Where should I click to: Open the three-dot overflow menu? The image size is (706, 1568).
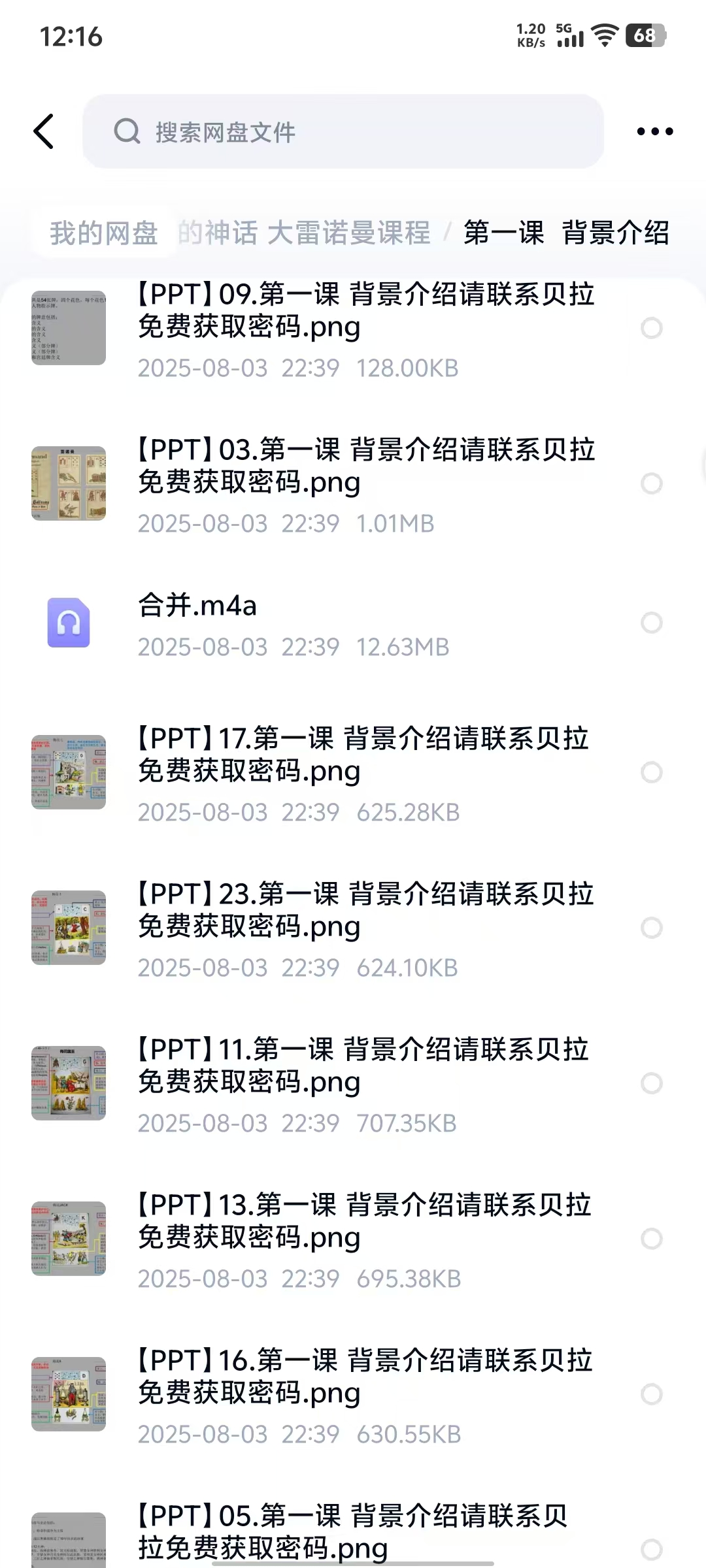pyautogui.click(x=654, y=131)
